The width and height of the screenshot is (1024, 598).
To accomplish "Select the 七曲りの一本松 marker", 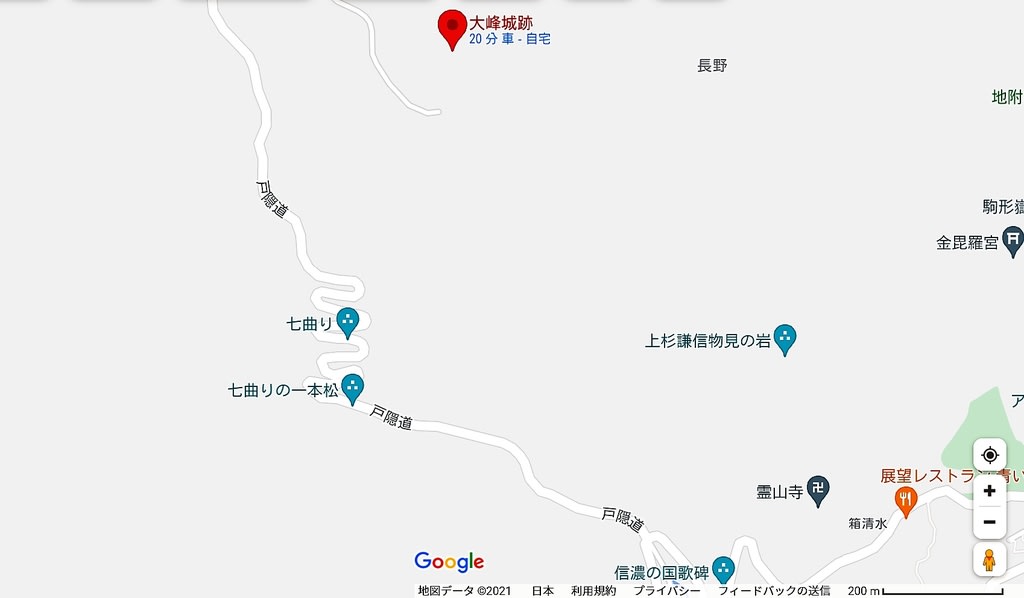I will click(x=352, y=387).
